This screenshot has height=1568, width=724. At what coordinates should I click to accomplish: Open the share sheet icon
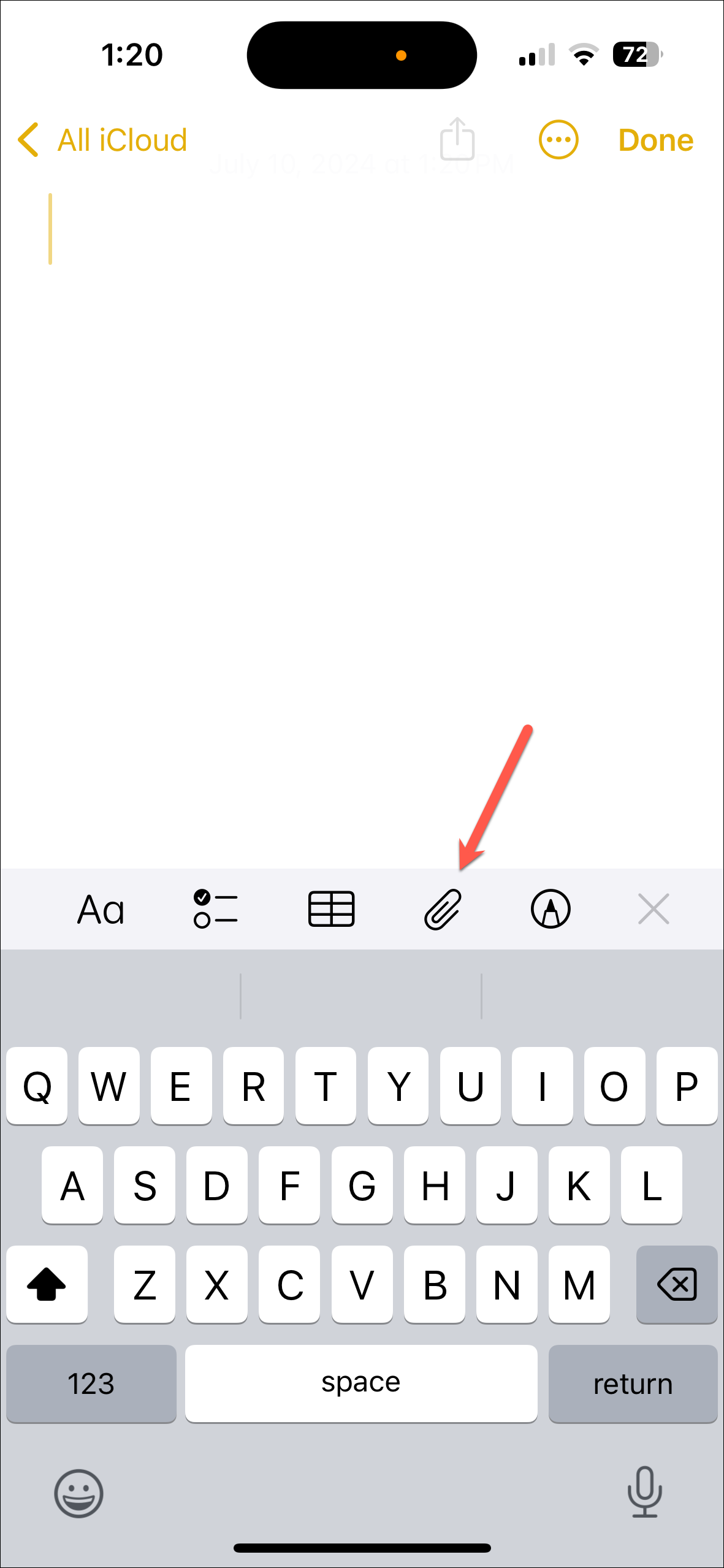pyautogui.click(x=457, y=139)
